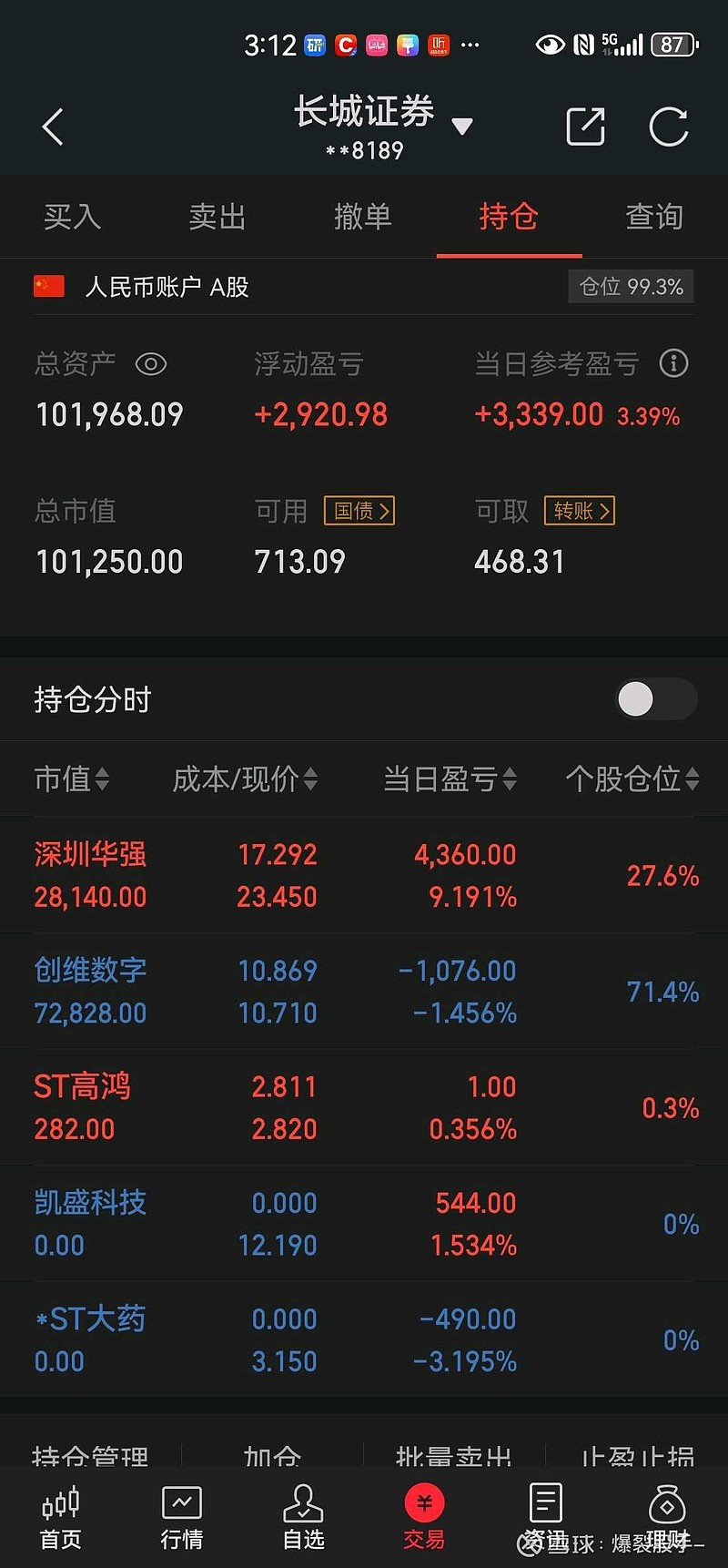Image resolution: width=728 pixels, height=1568 pixels.
Task: Refresh the page using the refresh icon
Action: pos(669,126)
